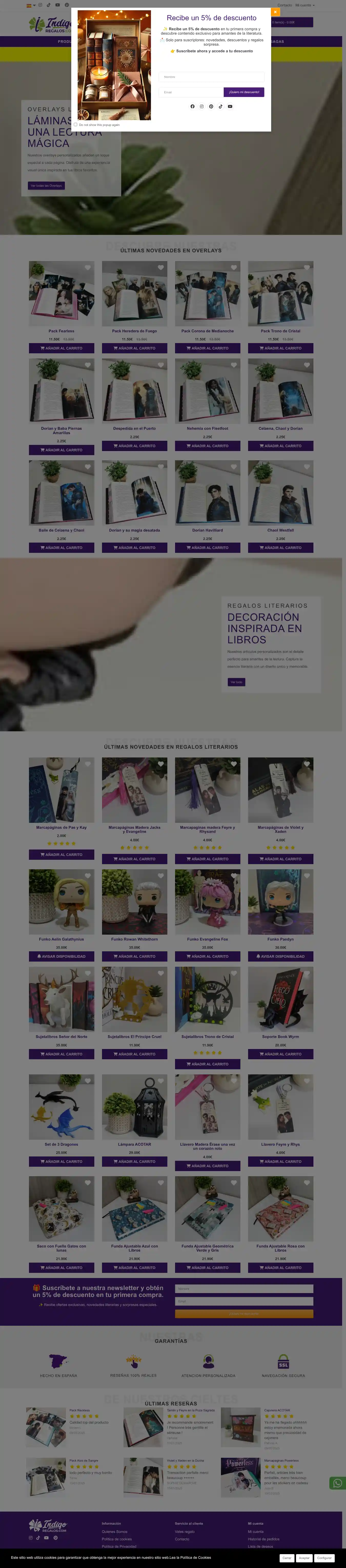Tap Avisar disponibilidad for Funko Aelin Galathynius
Viewport: 346px width, 1568px height.
[62, 956]
